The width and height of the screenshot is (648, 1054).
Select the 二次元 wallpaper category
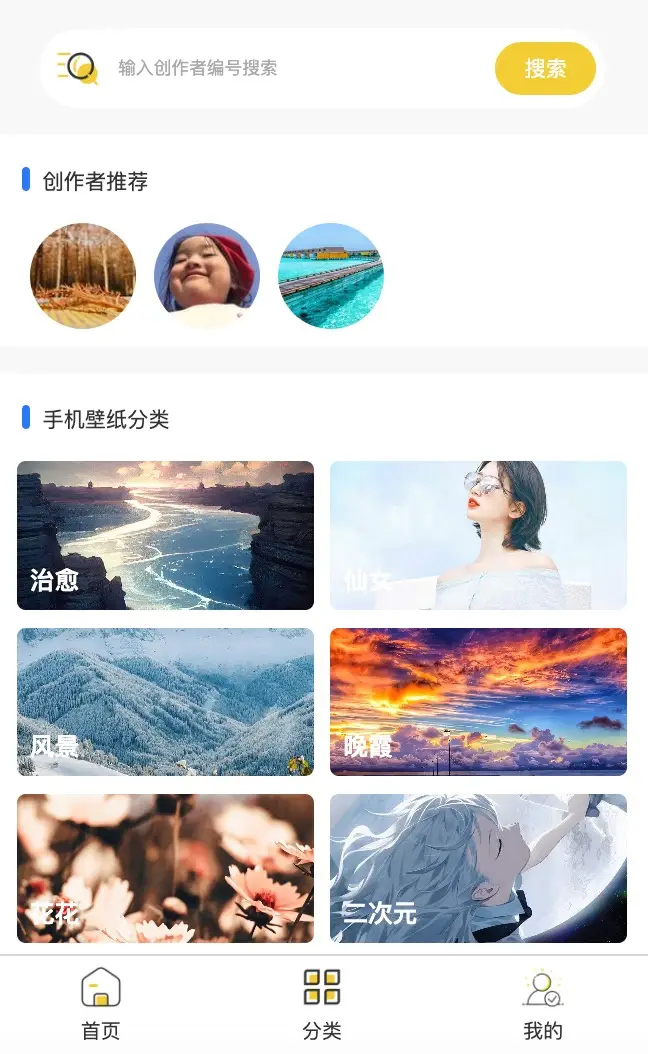[478, 868]
